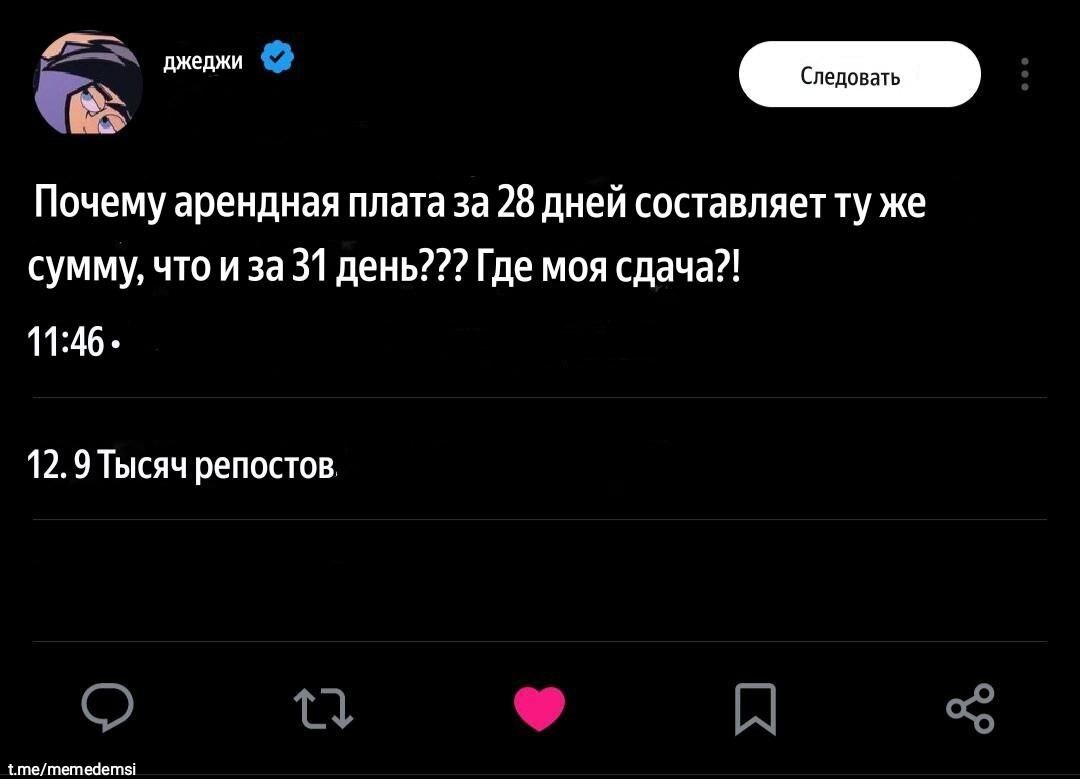Repost this tweet via retweet icon
1080x779 pixels.
pyautogui.click(x=324, y=709)
